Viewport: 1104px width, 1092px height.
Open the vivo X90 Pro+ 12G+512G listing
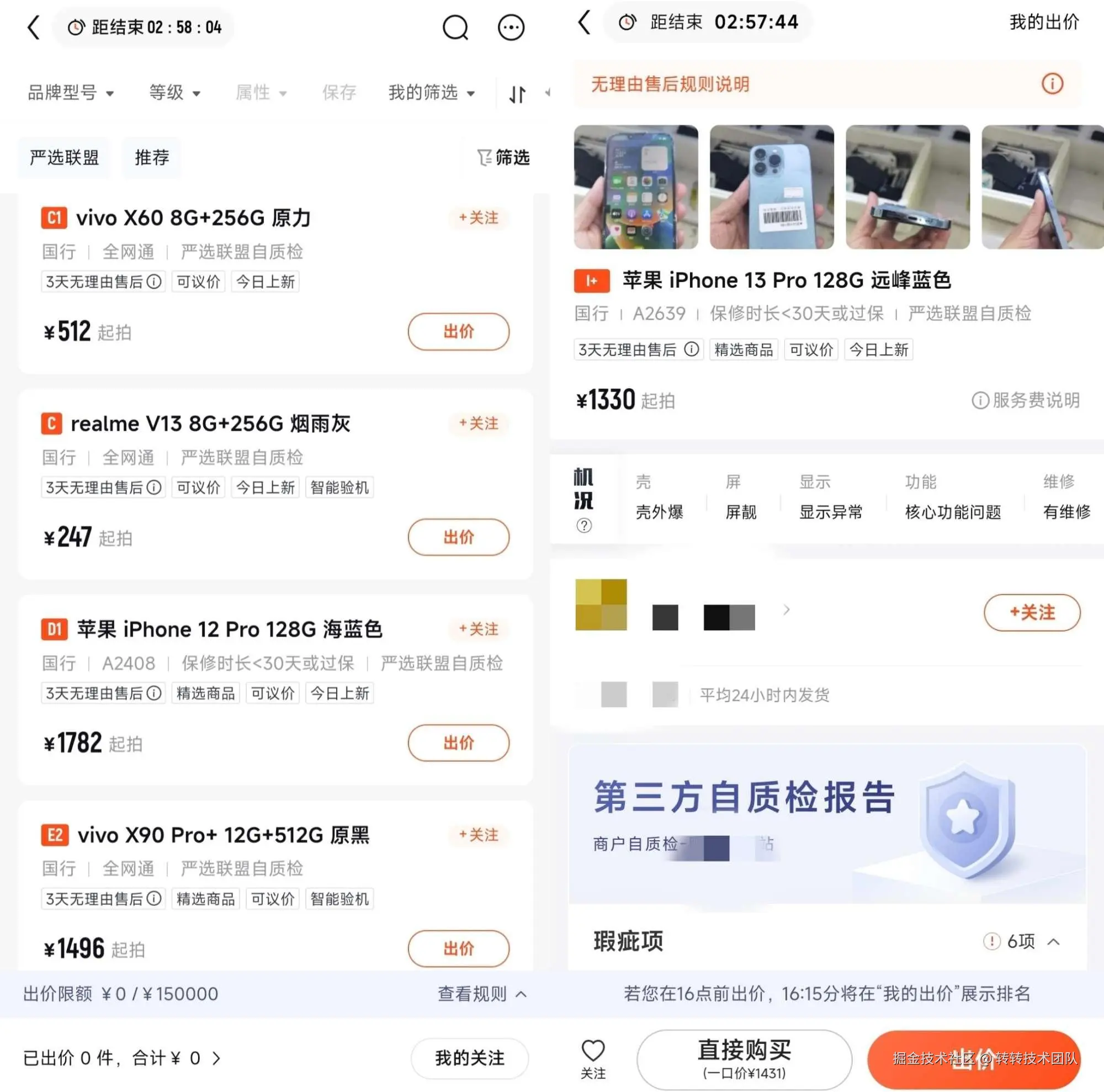pyautogui.click(x=224, y=835)
